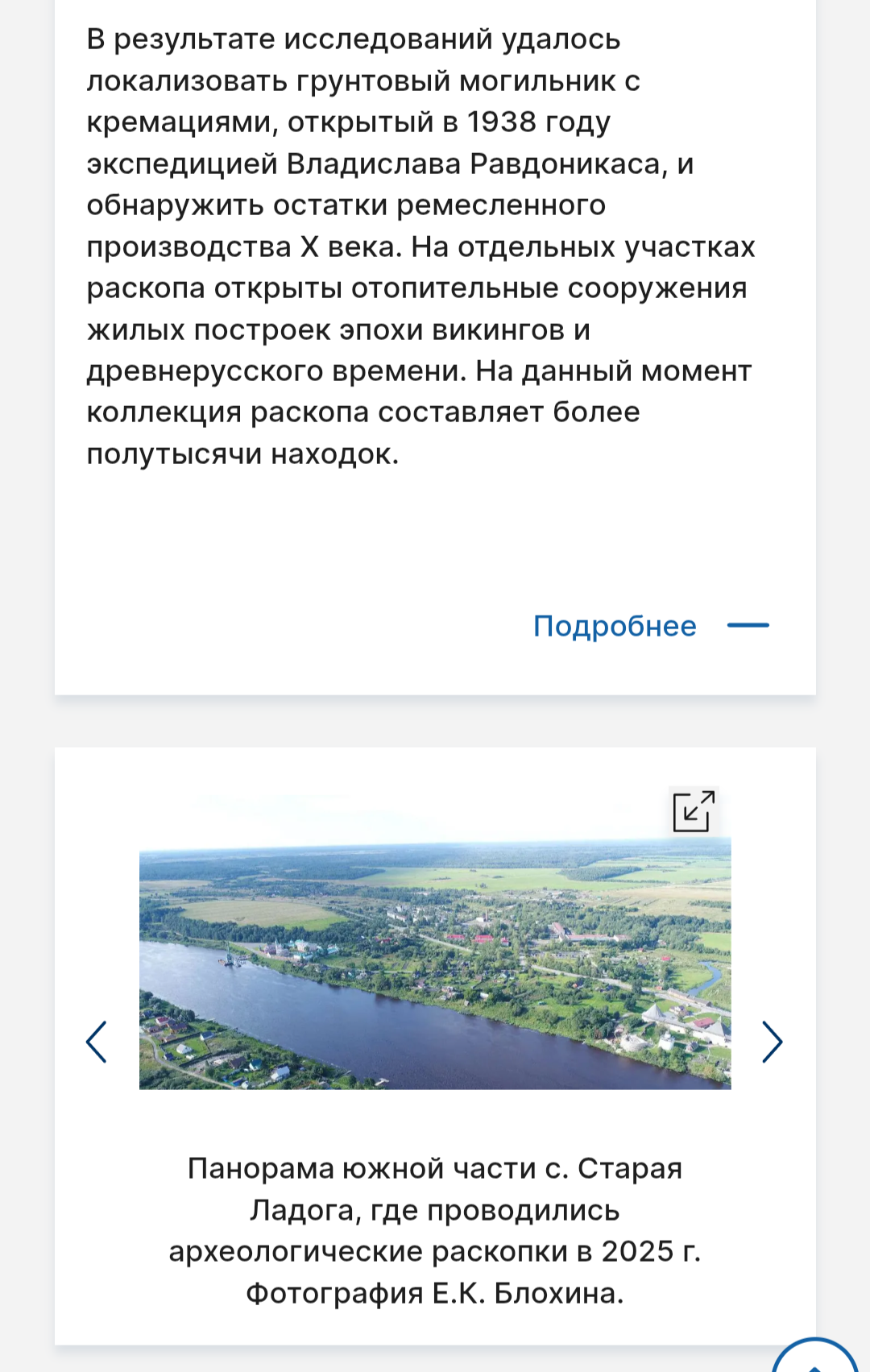Expand the panorama photo to fullscreen
870x1372 pixels.
point(694,810)
